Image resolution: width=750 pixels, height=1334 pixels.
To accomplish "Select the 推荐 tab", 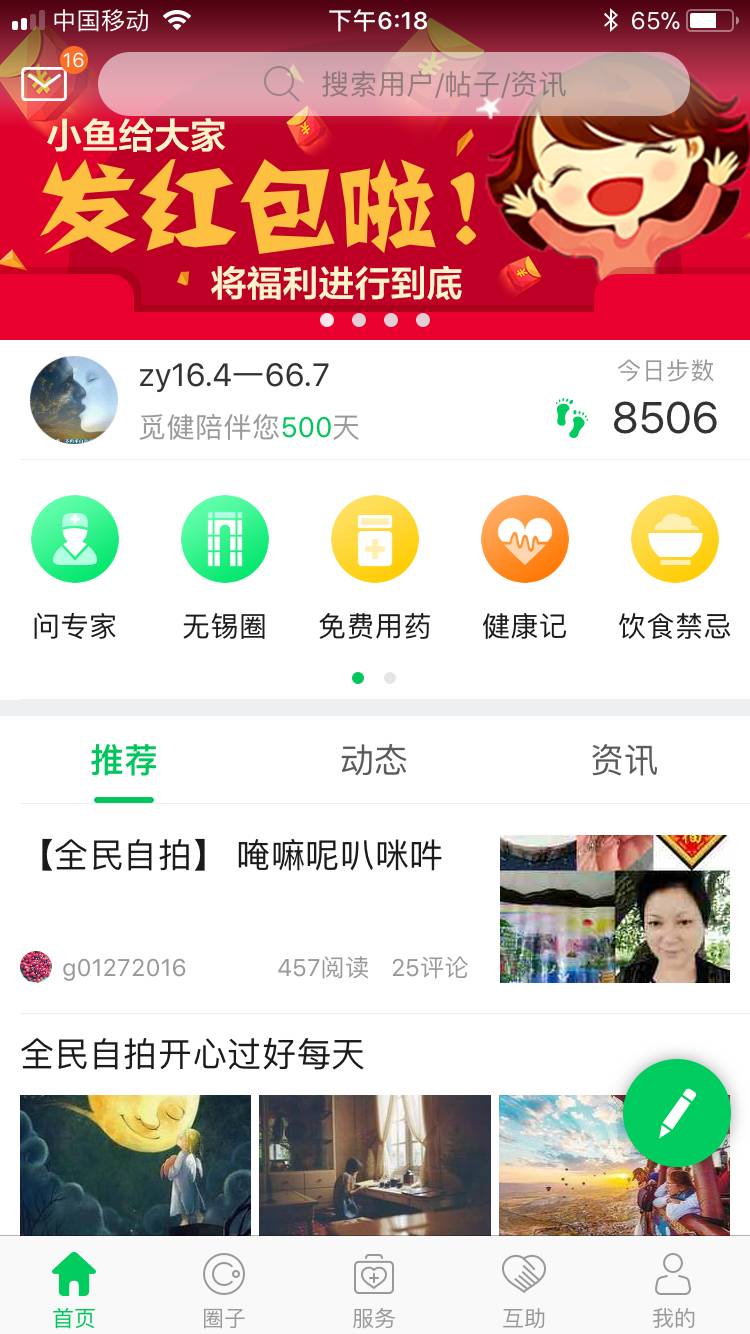I will (124, 761).
